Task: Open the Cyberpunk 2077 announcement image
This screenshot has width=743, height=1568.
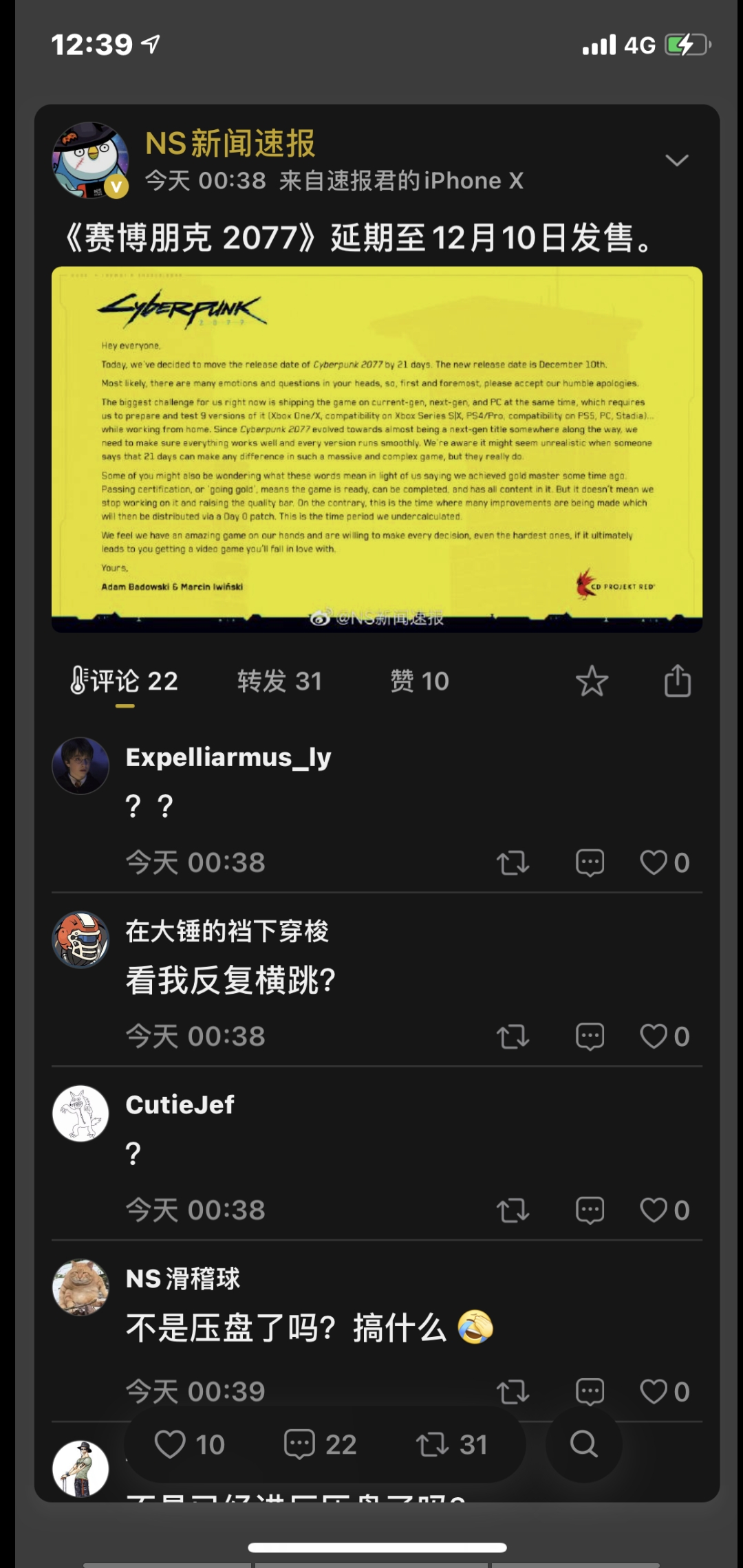Action: tap(377, 448)
